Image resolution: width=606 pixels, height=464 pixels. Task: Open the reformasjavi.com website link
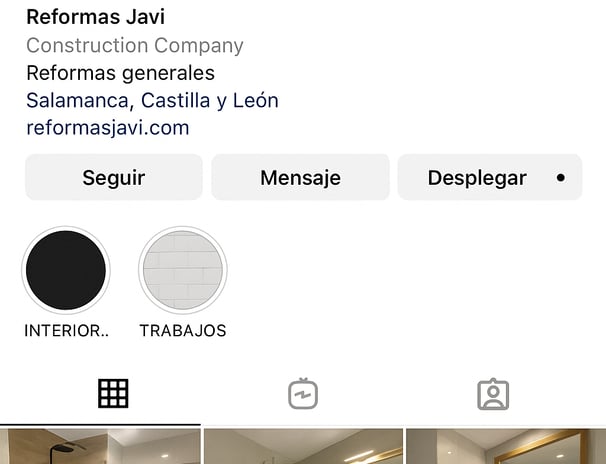pos(107,127)
